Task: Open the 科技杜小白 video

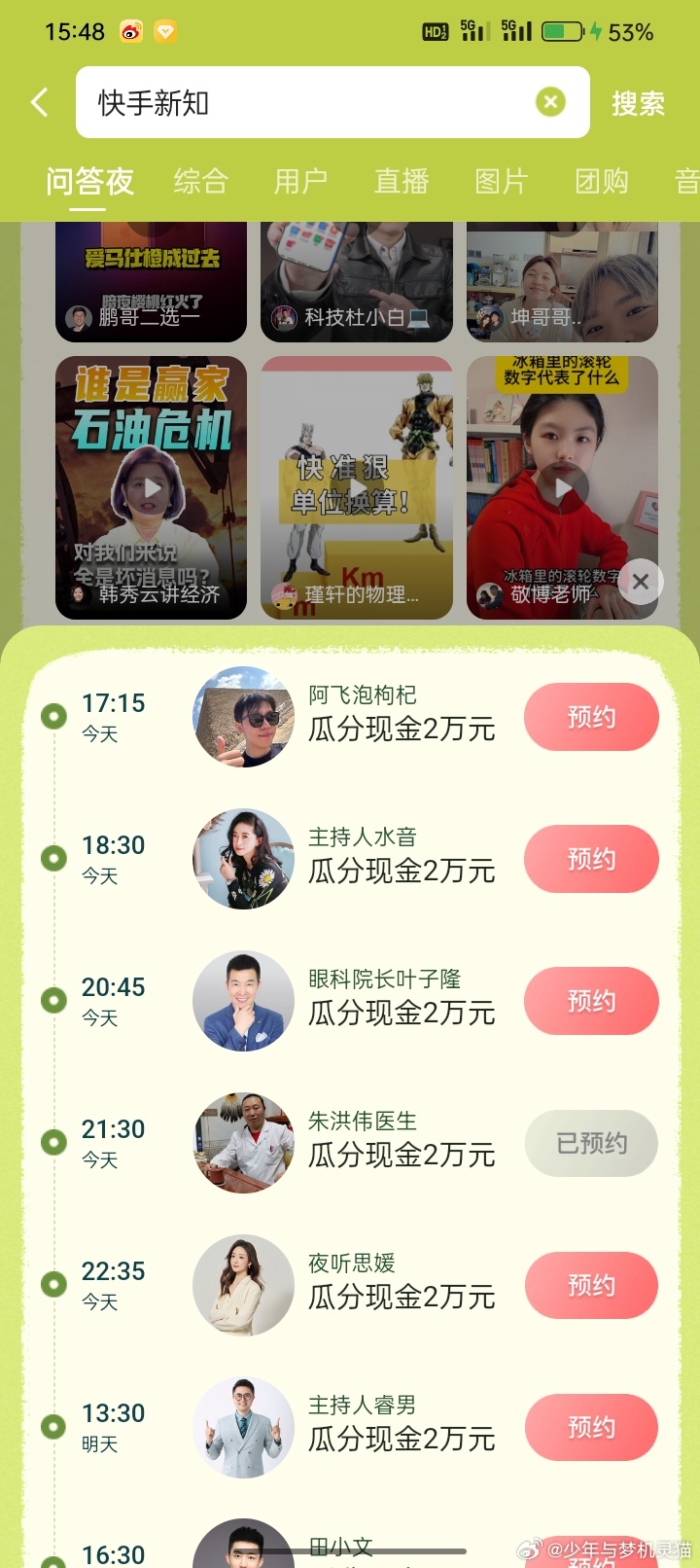Action: (x=357, y=281)
